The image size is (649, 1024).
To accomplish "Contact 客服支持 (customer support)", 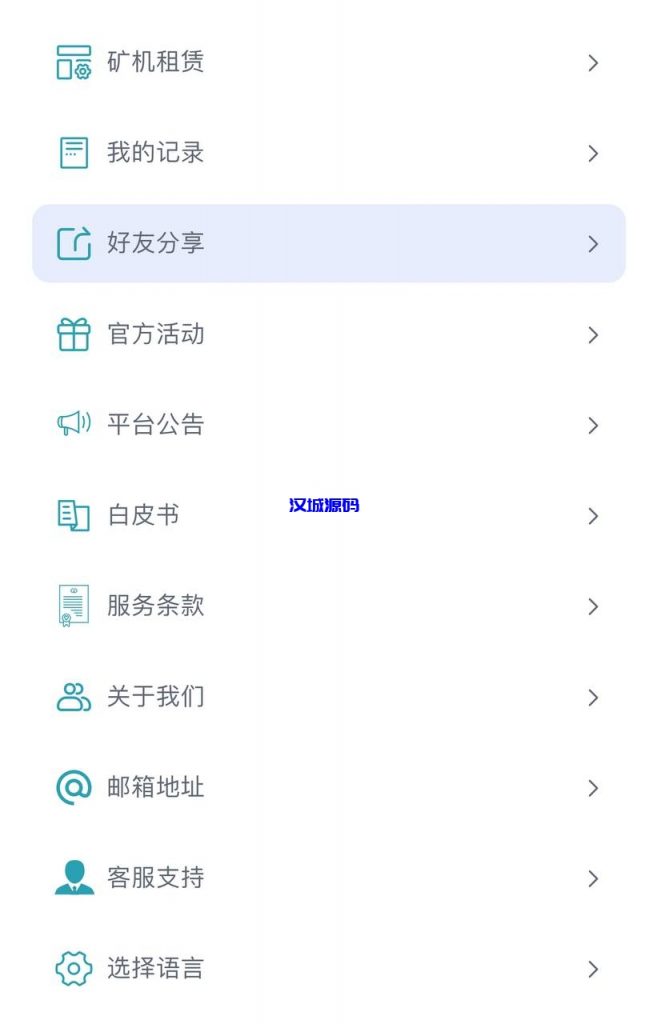I will pyautogui.click(x=155, y=878).
